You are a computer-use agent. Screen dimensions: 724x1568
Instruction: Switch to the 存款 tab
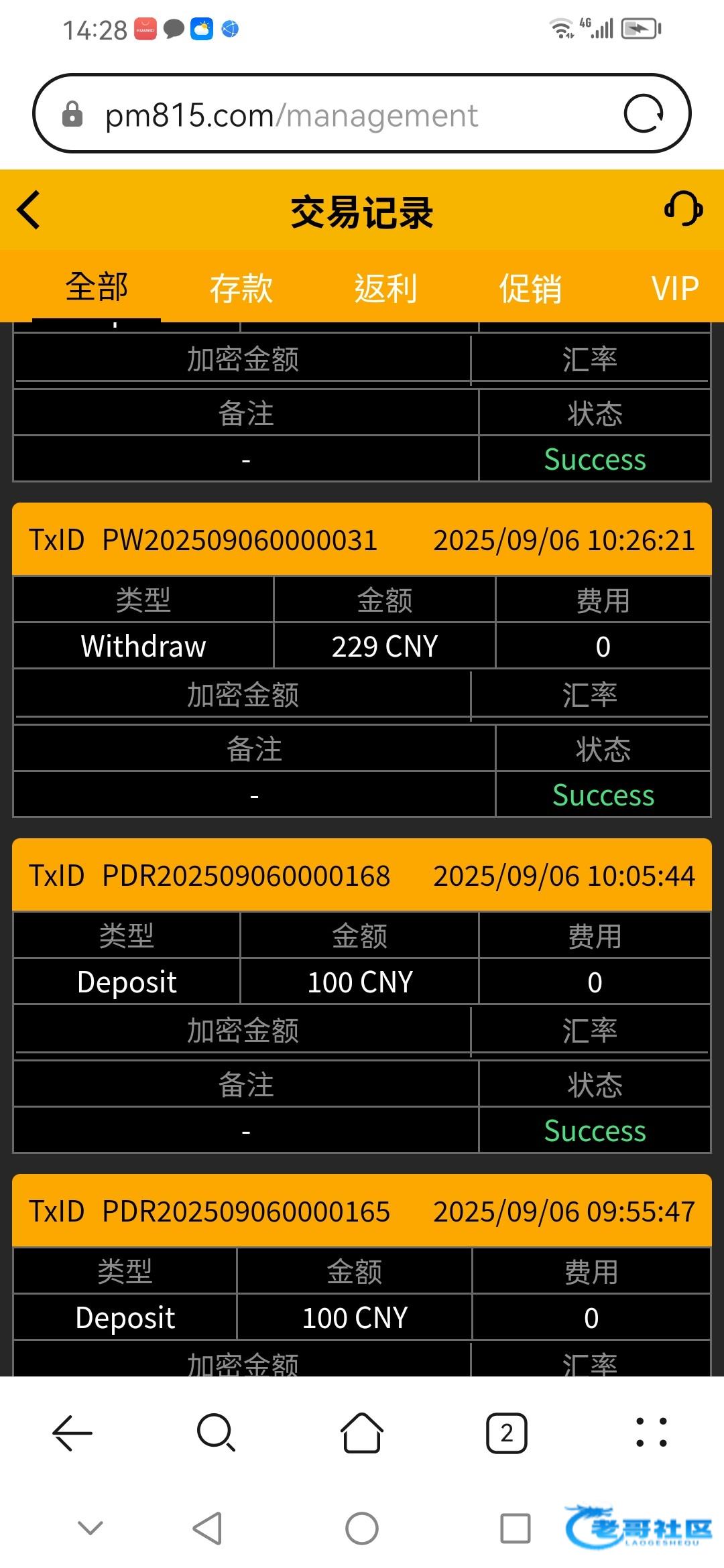tap(241, 289)
